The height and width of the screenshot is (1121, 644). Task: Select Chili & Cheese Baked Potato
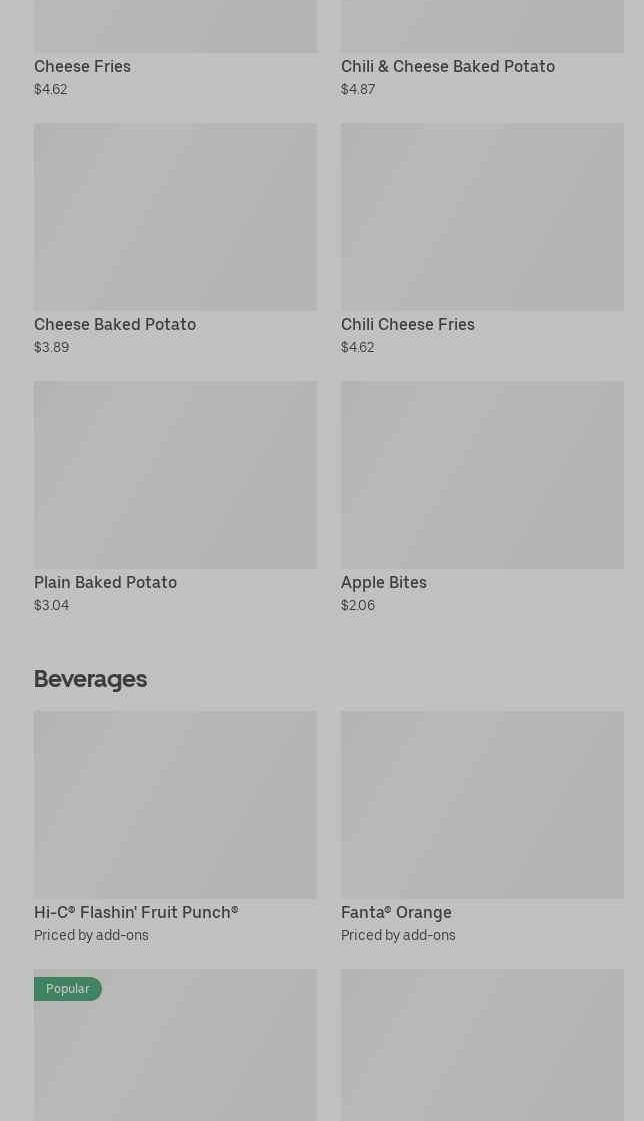tap(482, 50)
